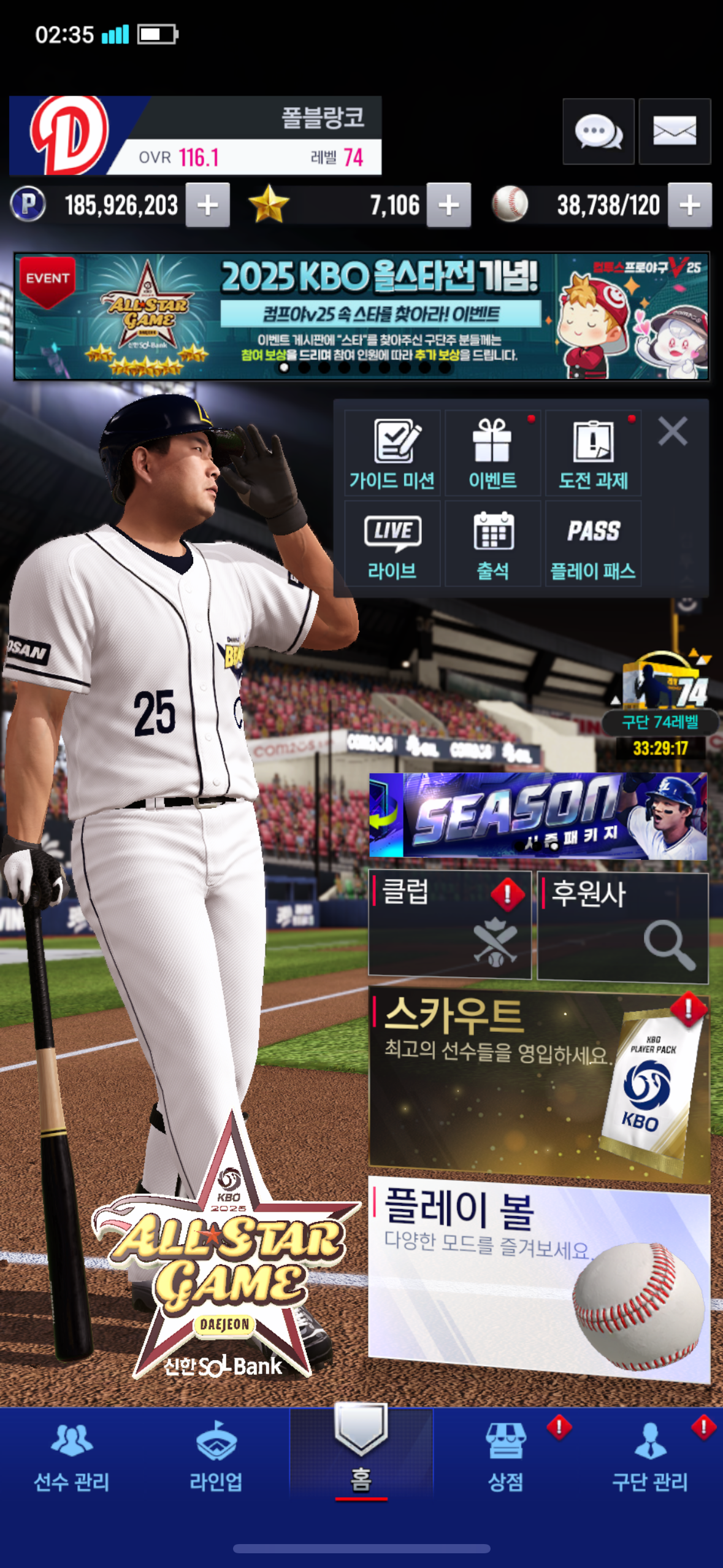723x1568 pixels.
Task: Open the 2025 KBO All-Star event banner
Action: point(361,316)
